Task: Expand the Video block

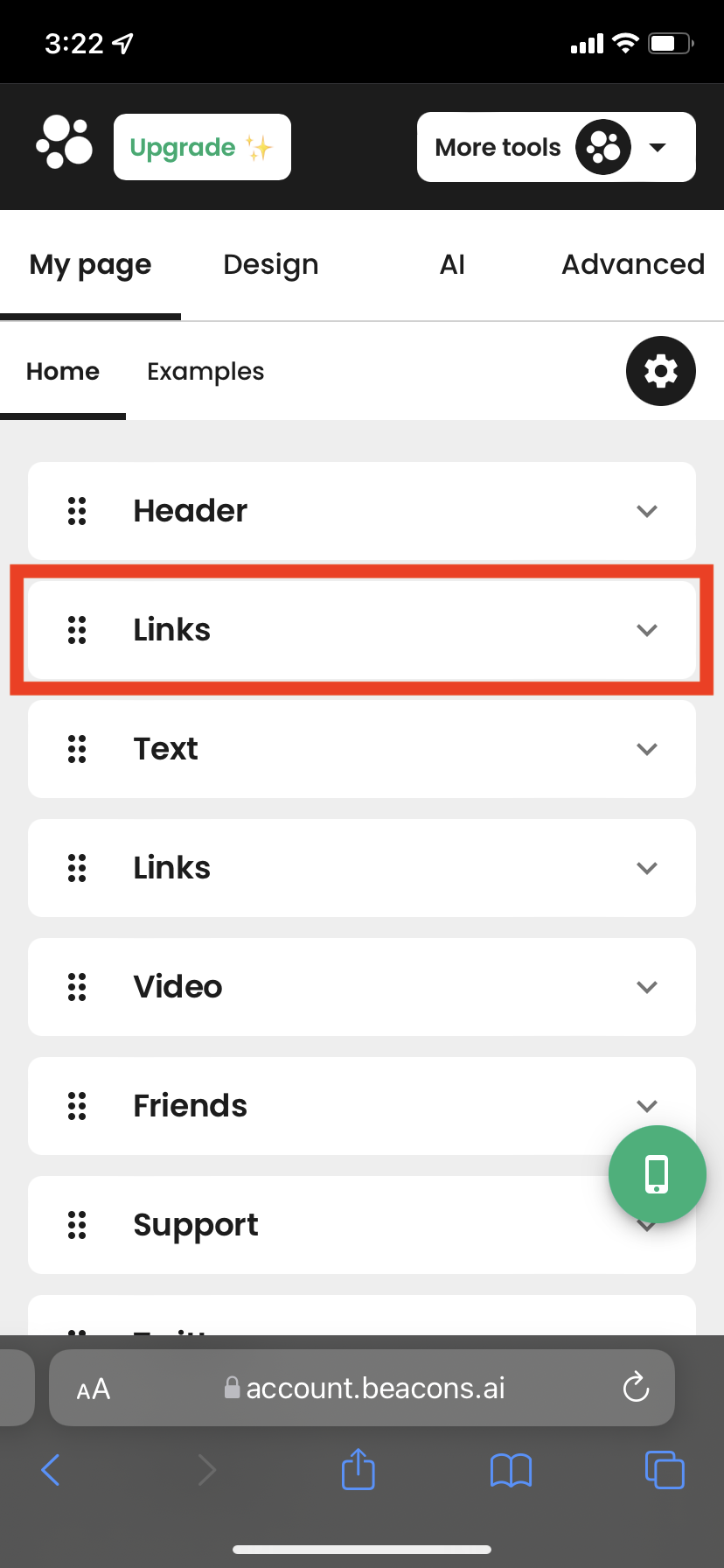Action: click(x=362, y=987)
